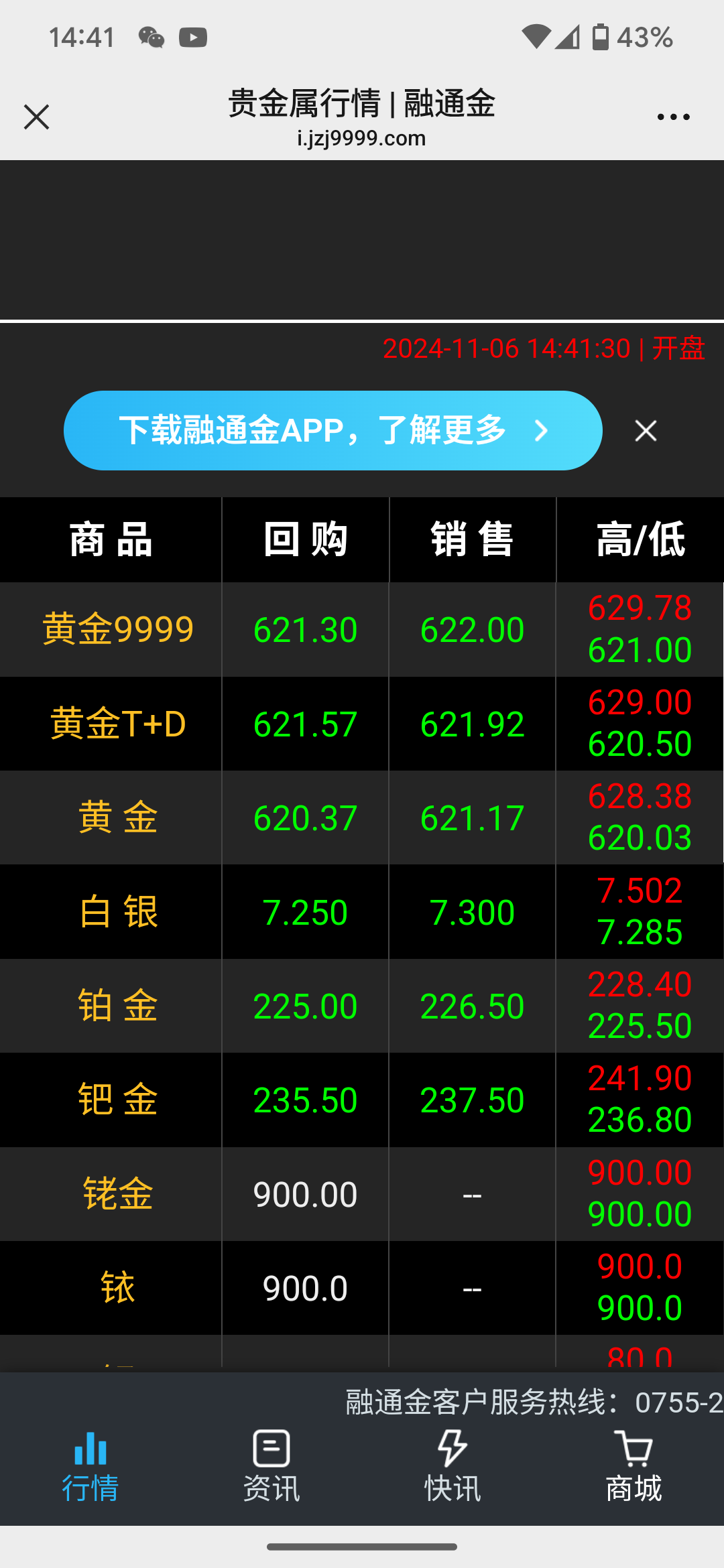Go to the 快讯 tab
This screenshot has height=1568, width=724.
[x=452, y=1467]
